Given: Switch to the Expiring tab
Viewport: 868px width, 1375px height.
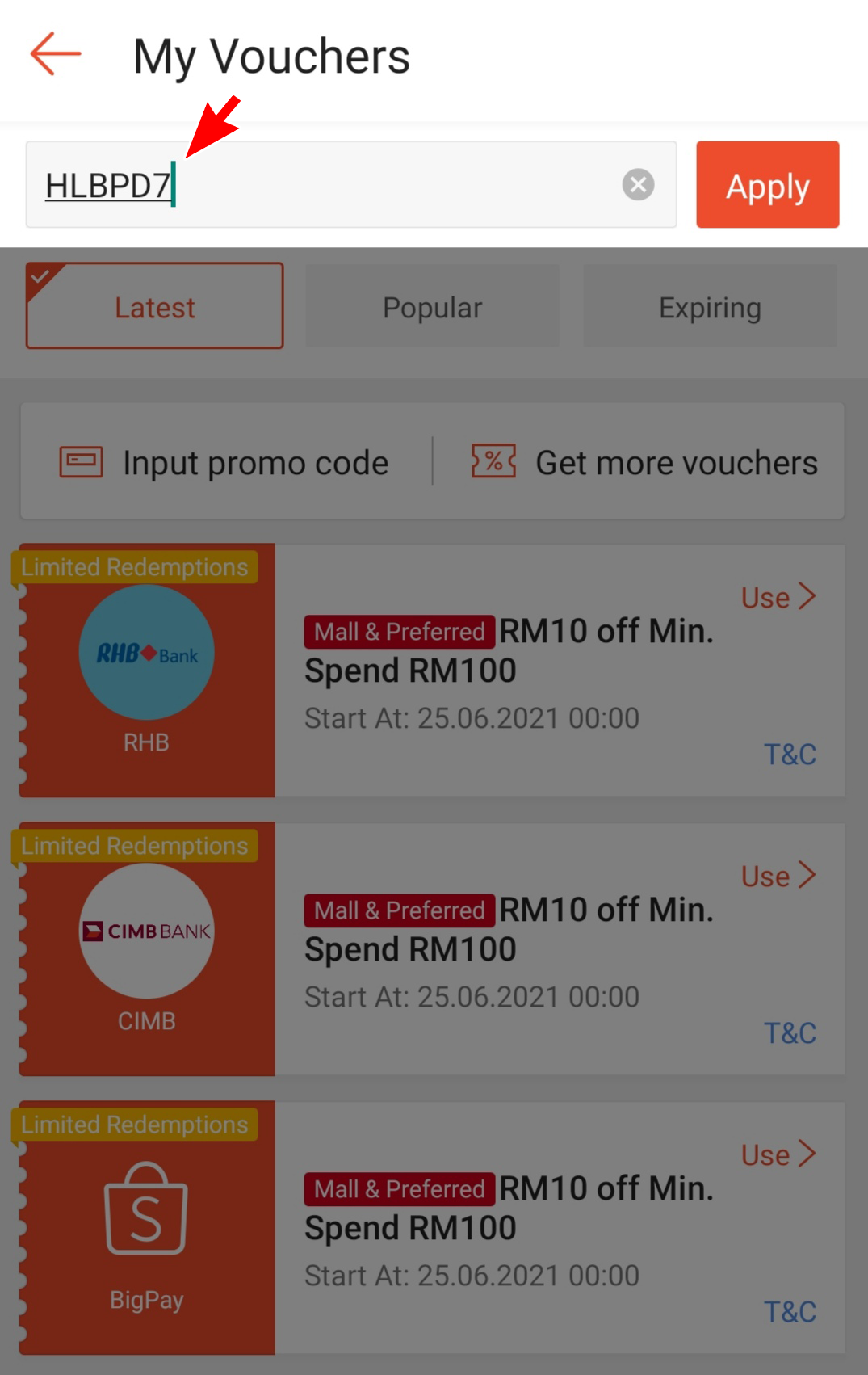Looking at the screenshot, I should (710, 307).
